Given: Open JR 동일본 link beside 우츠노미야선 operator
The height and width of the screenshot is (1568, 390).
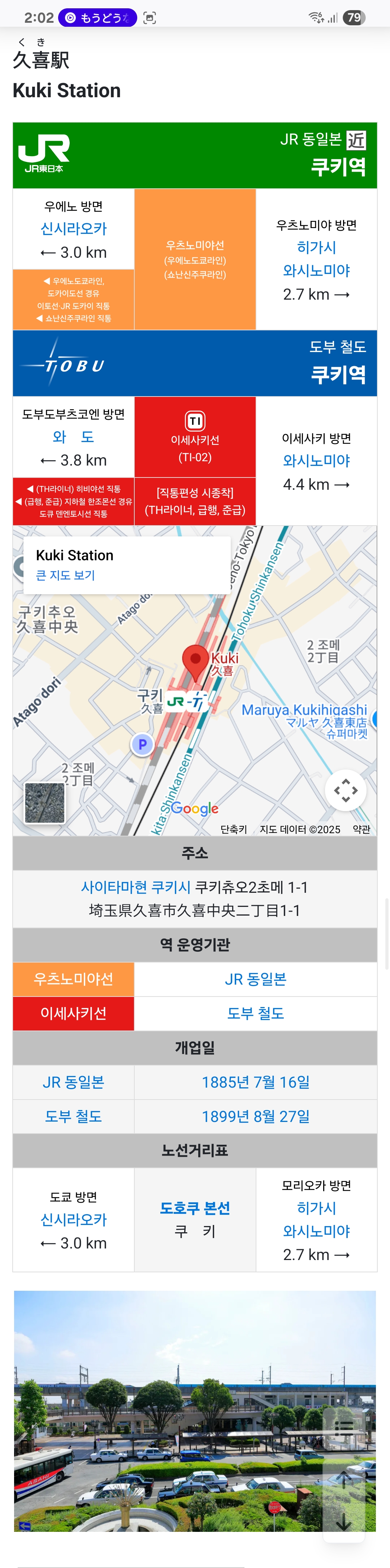Looking at the screenshot, I should pyautogui.click(x=256, y=979).
